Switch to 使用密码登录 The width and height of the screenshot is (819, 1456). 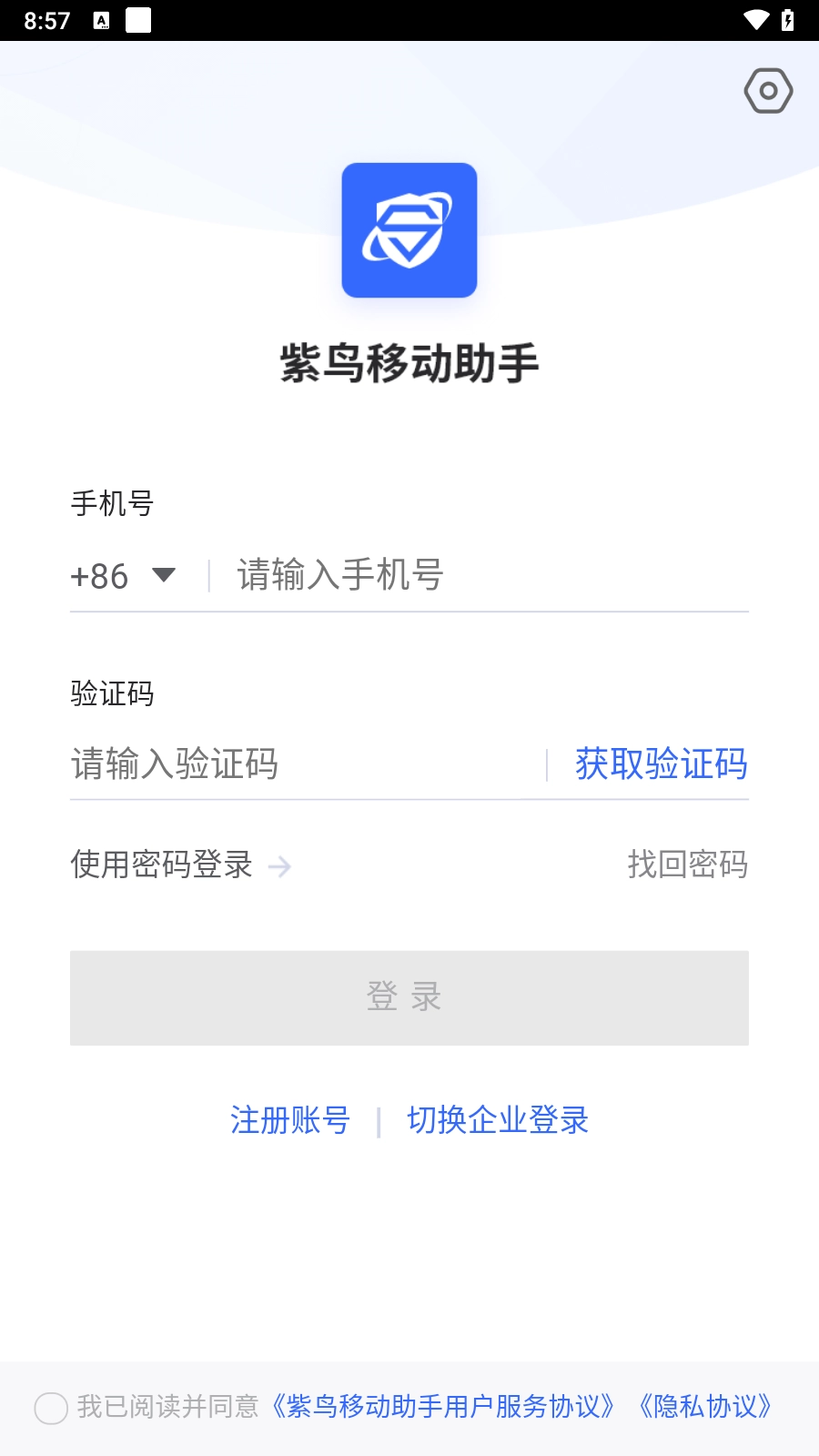(x=180, y=864)
